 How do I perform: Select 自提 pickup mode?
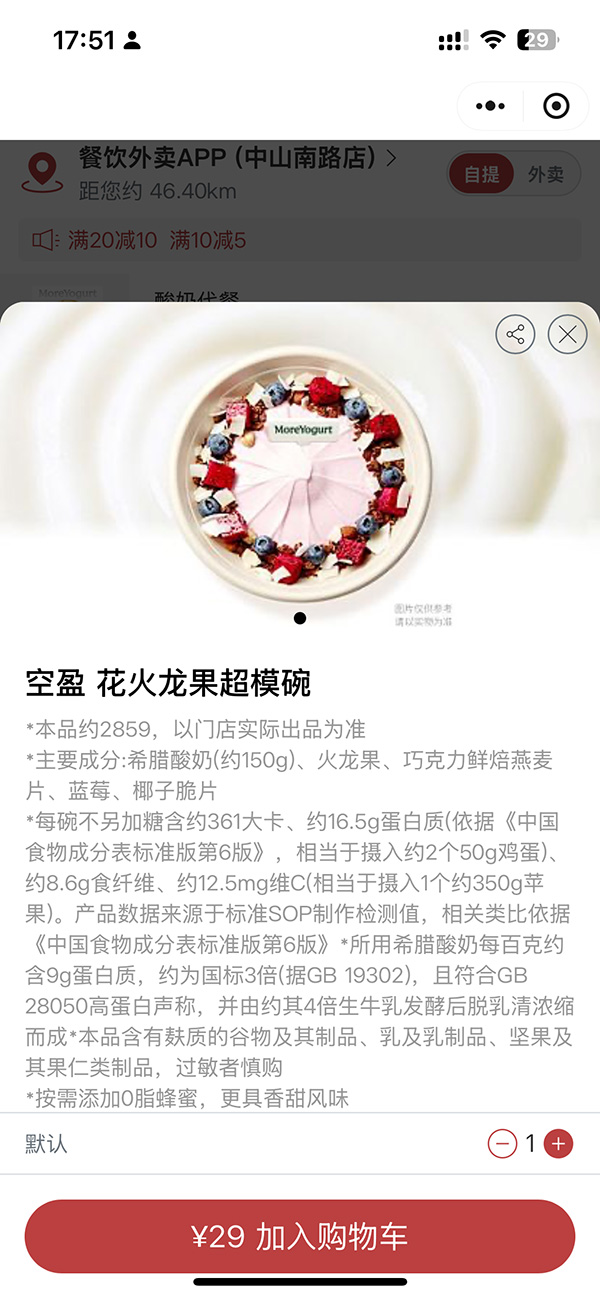[x=482, y=174]
